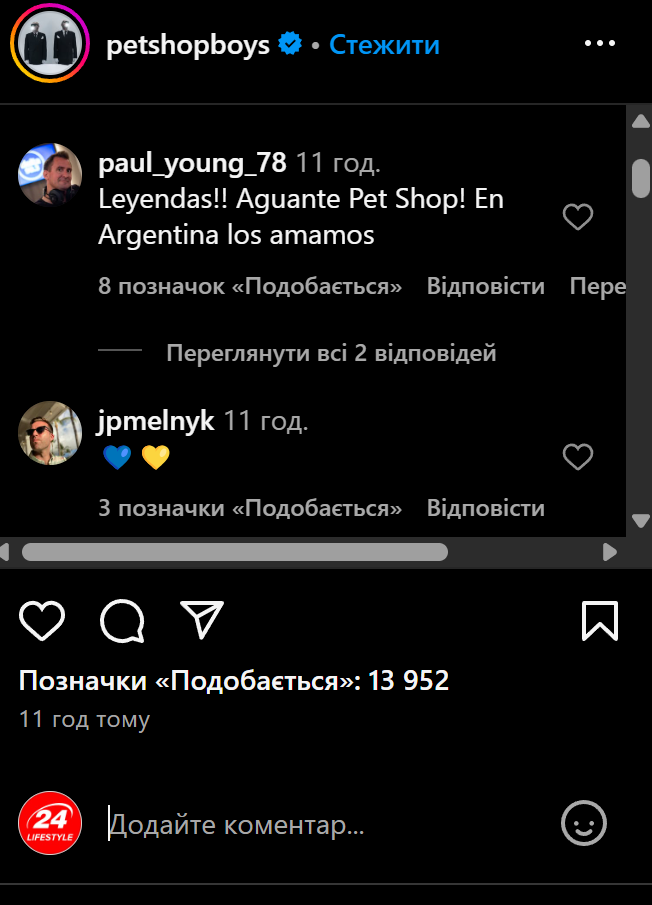This screenshot has height=905, width=652.
Task: Open paul_young_78's profile name
Action: pyautogui.click(x=193, y=162)
